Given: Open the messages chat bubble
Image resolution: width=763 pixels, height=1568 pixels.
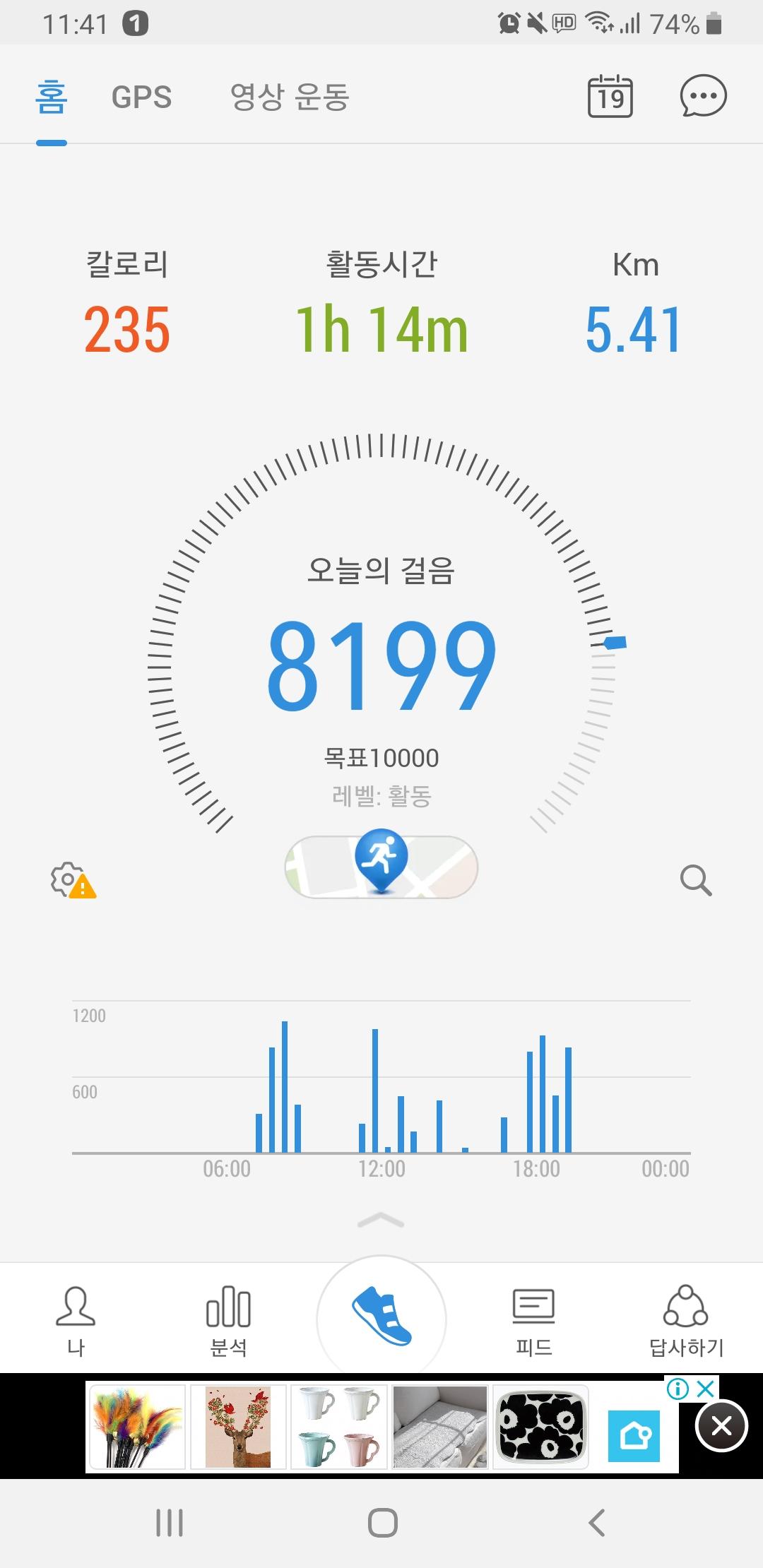Looking at the screenshot, I should (x=703, y=96).
